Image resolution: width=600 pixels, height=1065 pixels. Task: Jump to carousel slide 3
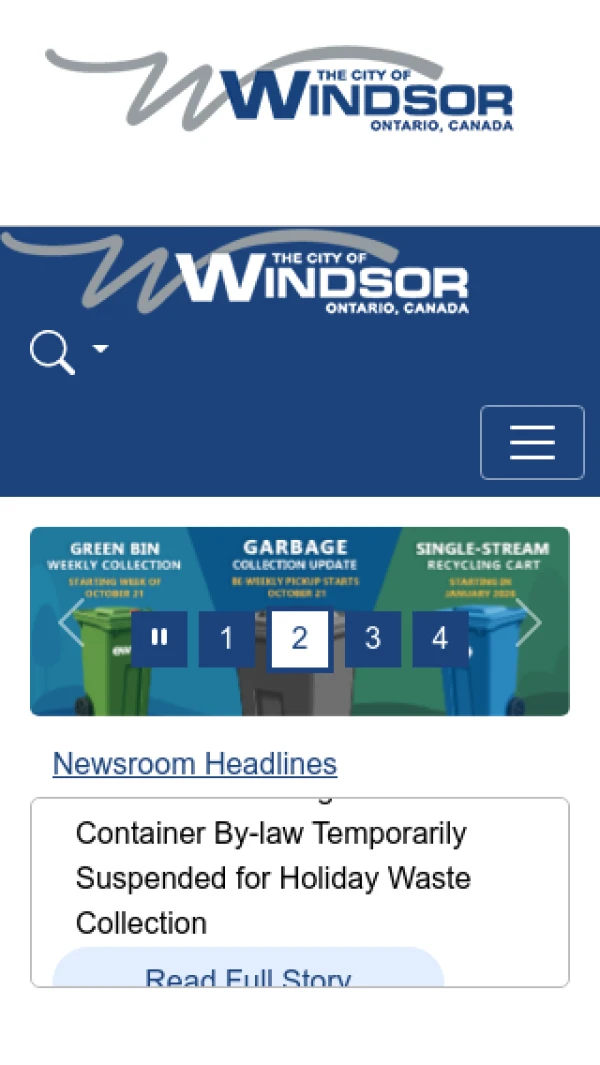[372, 638]
